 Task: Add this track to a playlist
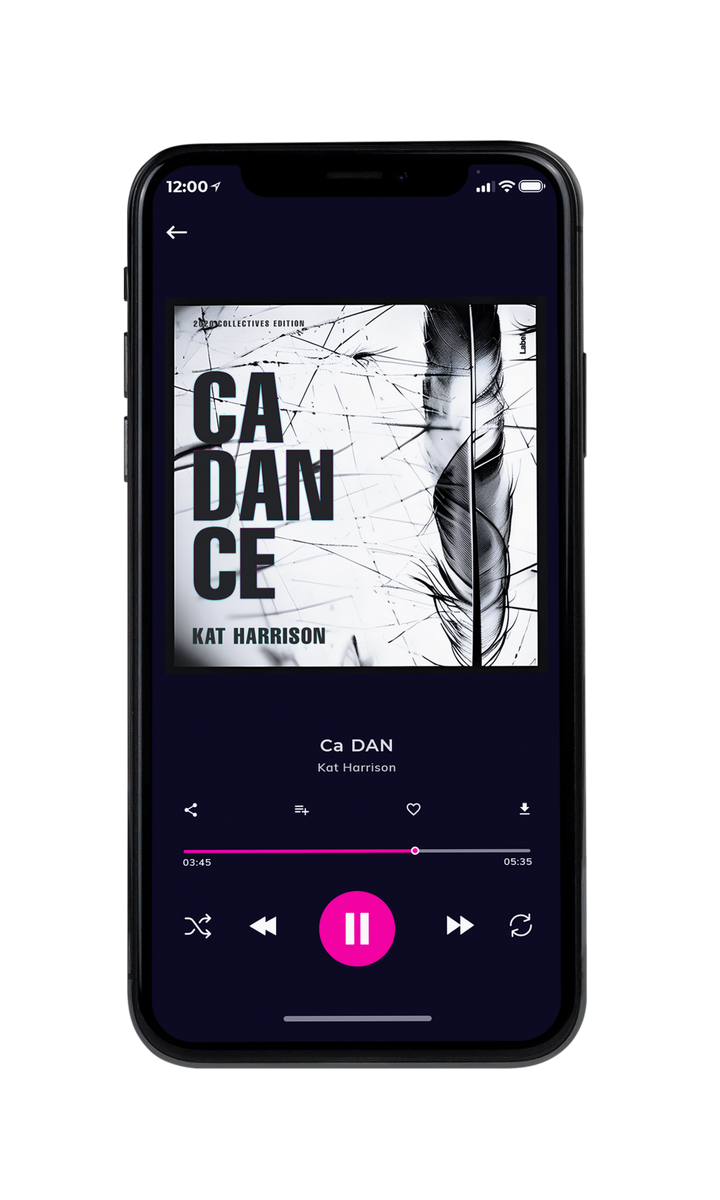pyautogui.click(x=301, y=810)
